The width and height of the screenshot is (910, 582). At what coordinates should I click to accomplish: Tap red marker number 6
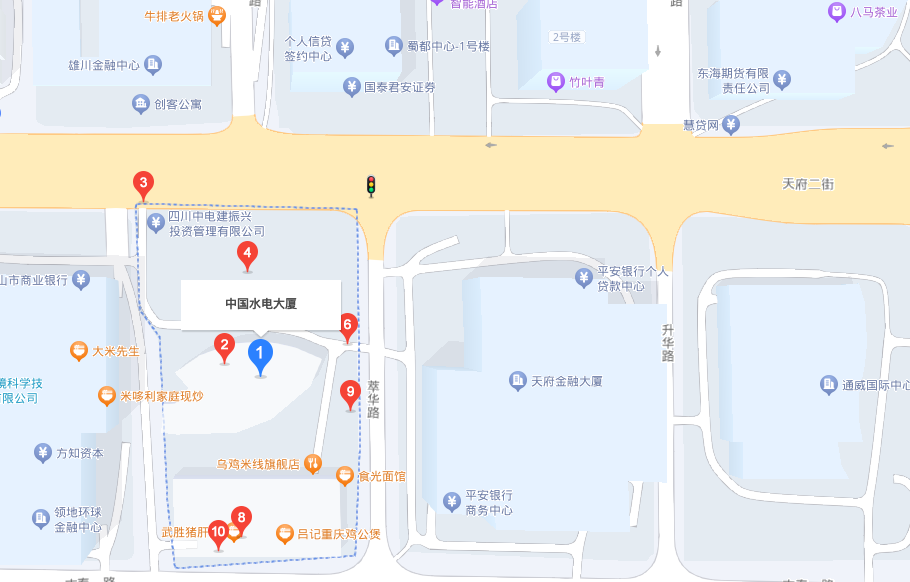348,325
